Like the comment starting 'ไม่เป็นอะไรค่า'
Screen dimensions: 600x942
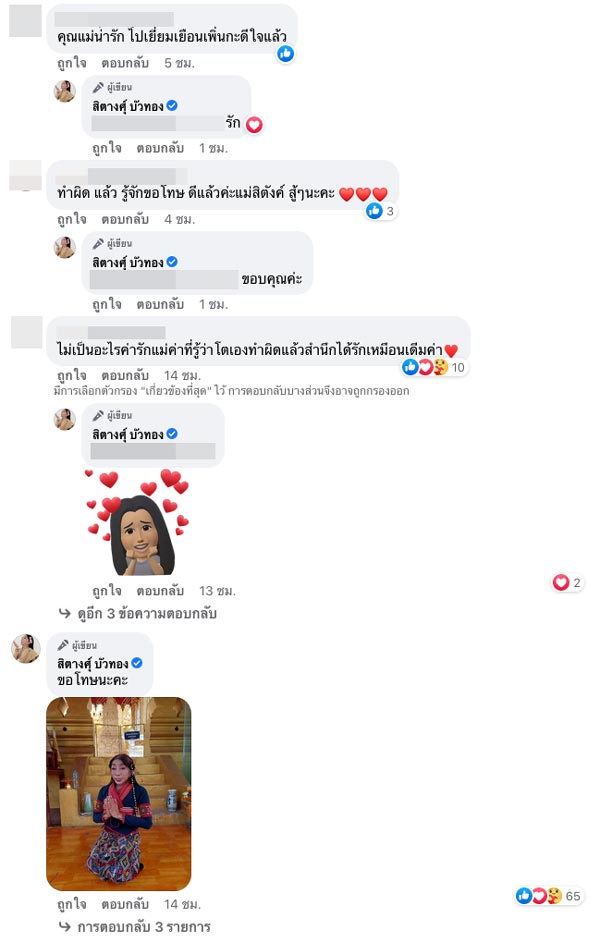point(70,375)
